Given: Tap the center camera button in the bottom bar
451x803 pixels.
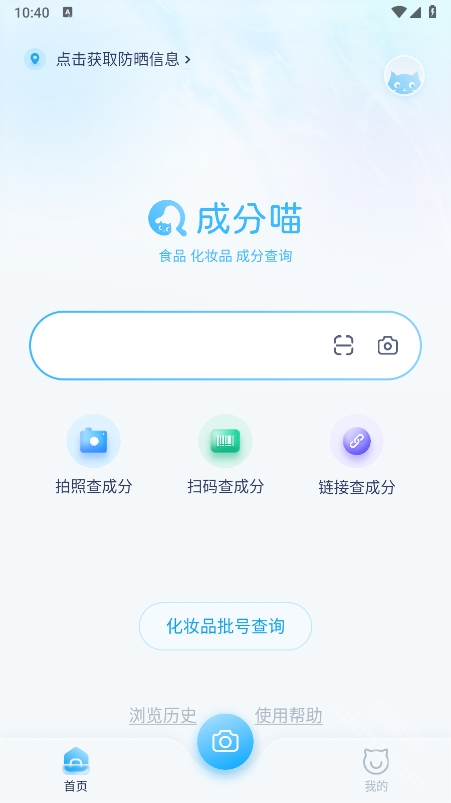Looking at the screenshot, I should [x=225, y=742].
